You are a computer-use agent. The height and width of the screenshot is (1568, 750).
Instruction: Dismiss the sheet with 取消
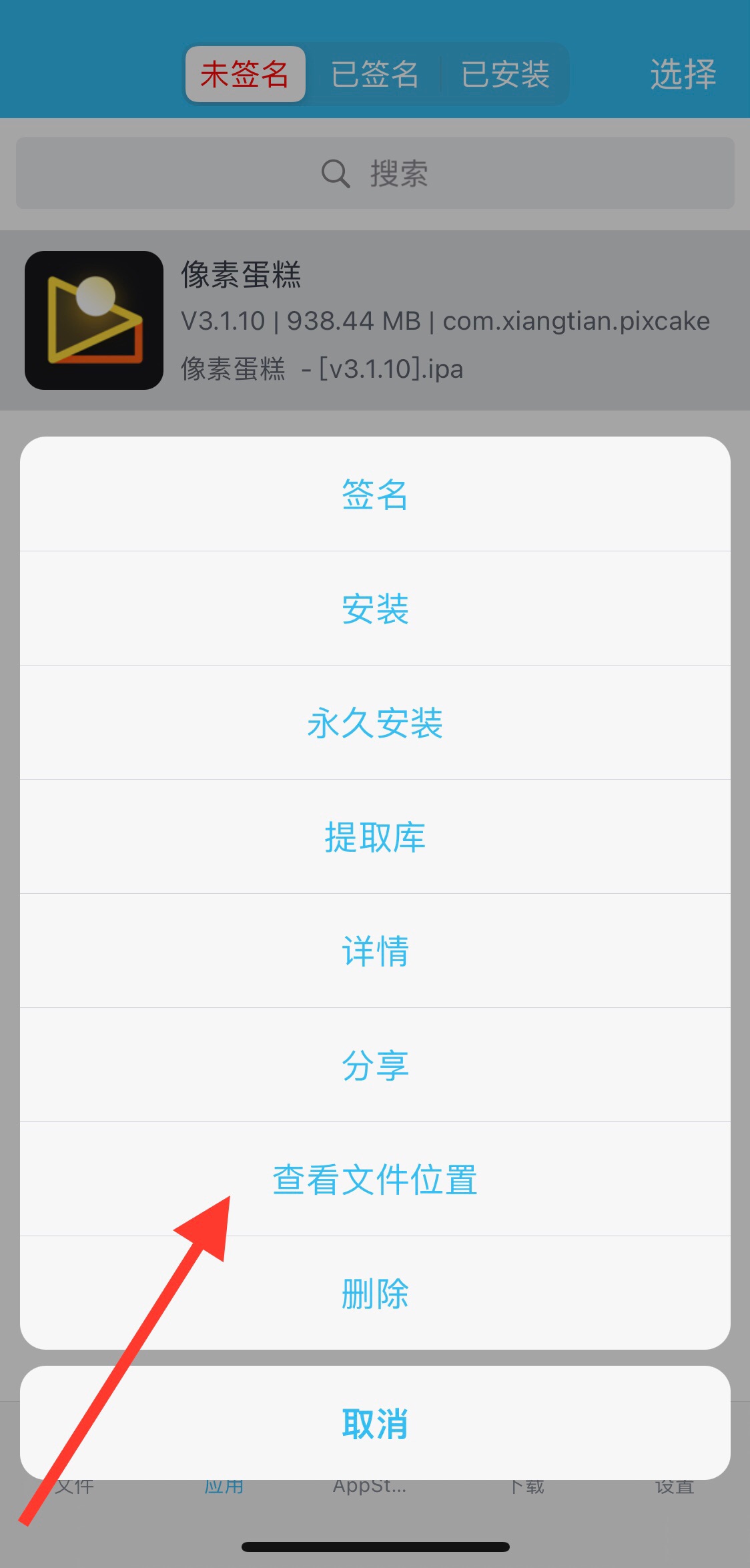coord(375,1423)
